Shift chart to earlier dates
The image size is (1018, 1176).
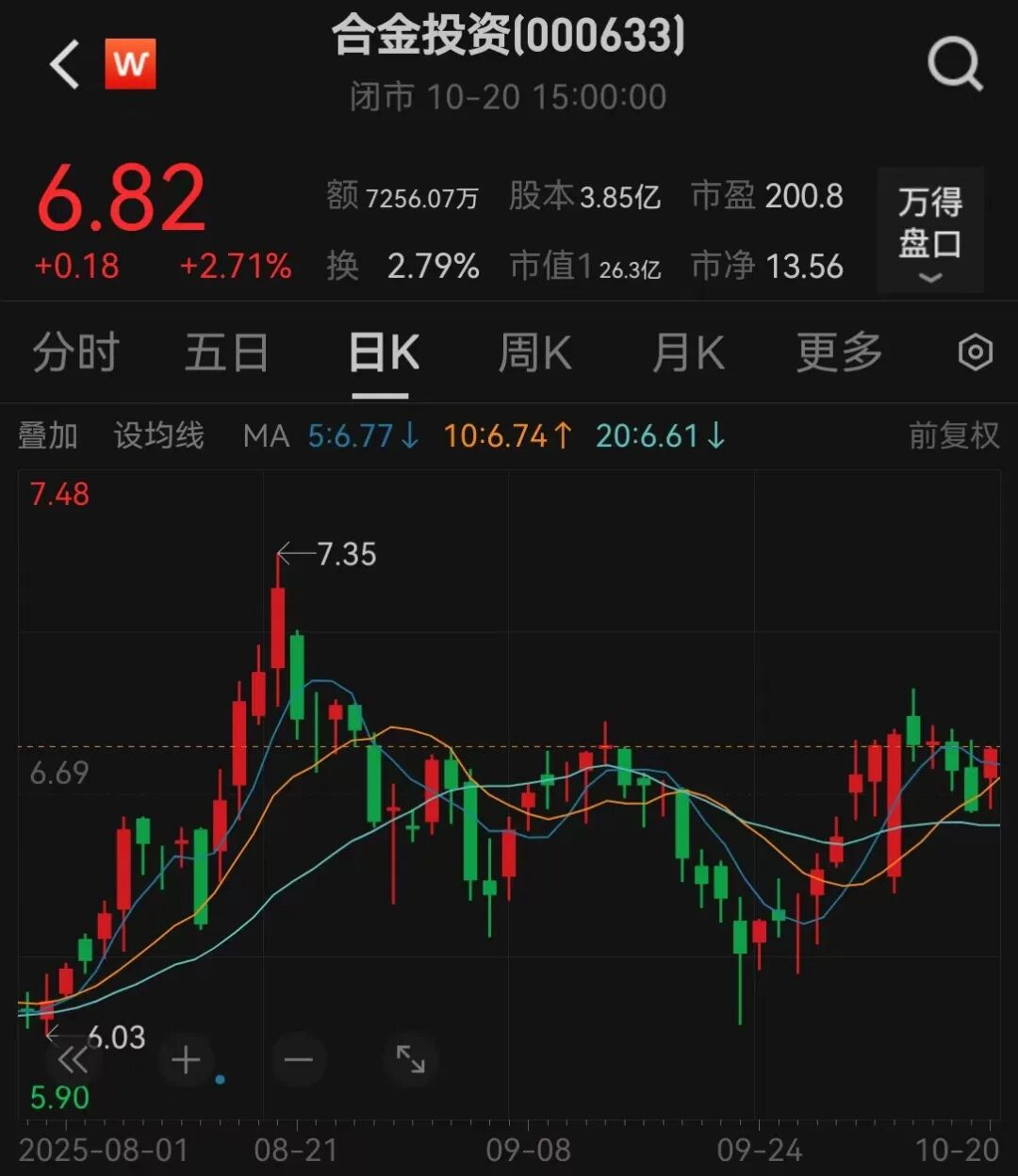[x=73, y=1060]
